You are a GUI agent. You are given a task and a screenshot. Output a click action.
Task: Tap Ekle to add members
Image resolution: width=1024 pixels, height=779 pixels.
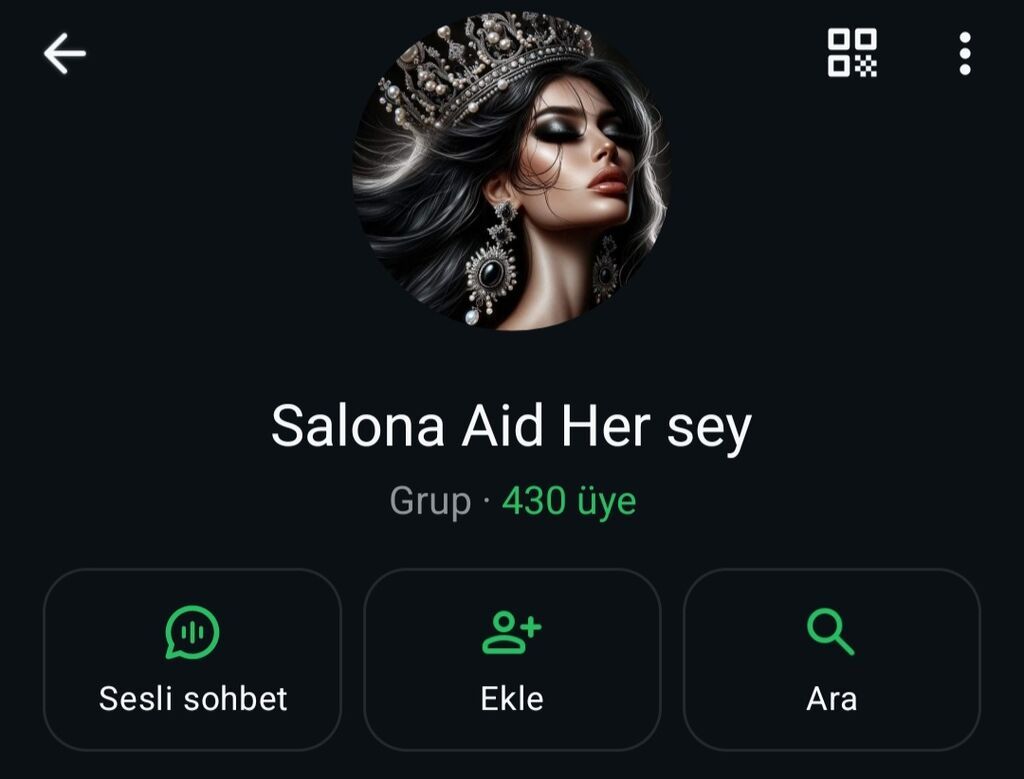point(512,659)
